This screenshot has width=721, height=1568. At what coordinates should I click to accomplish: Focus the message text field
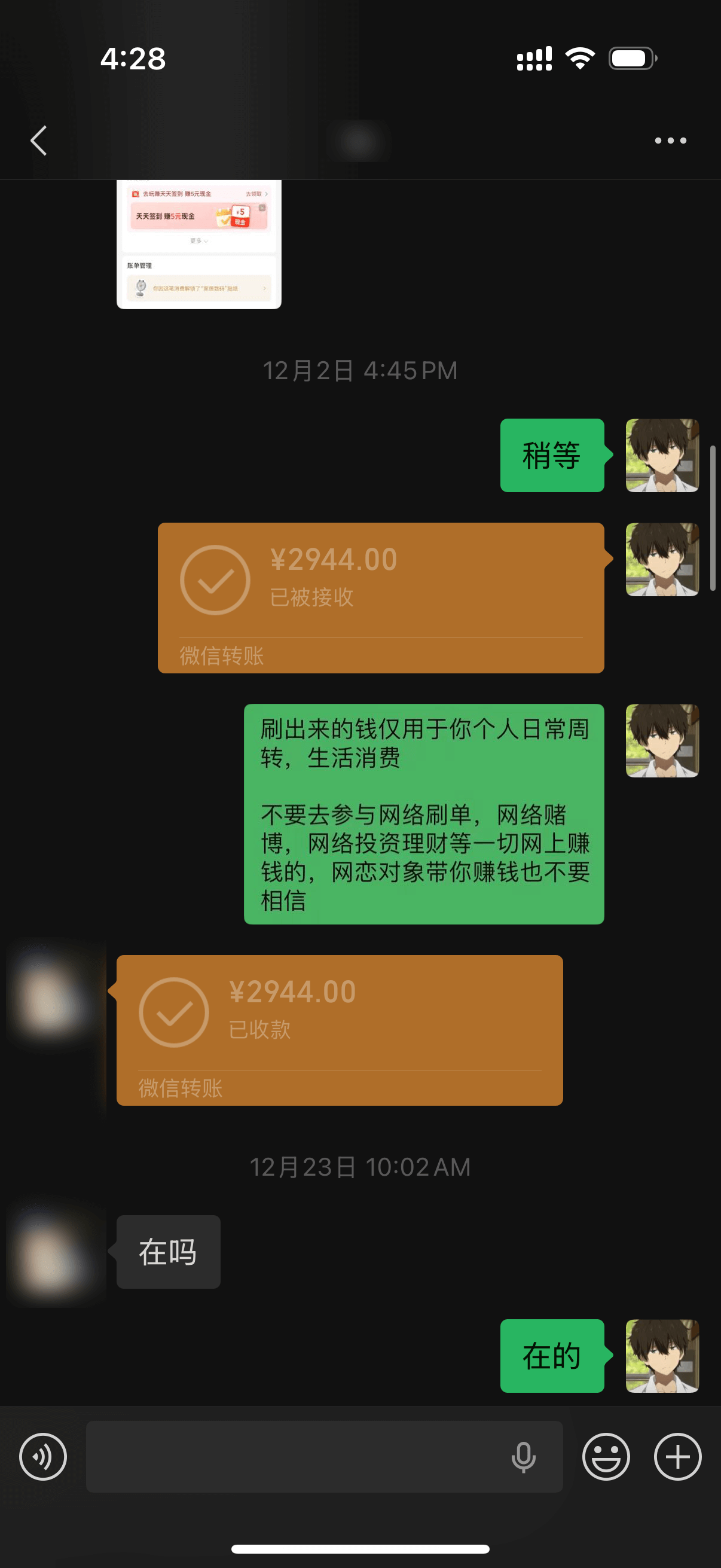point(292,1456)
